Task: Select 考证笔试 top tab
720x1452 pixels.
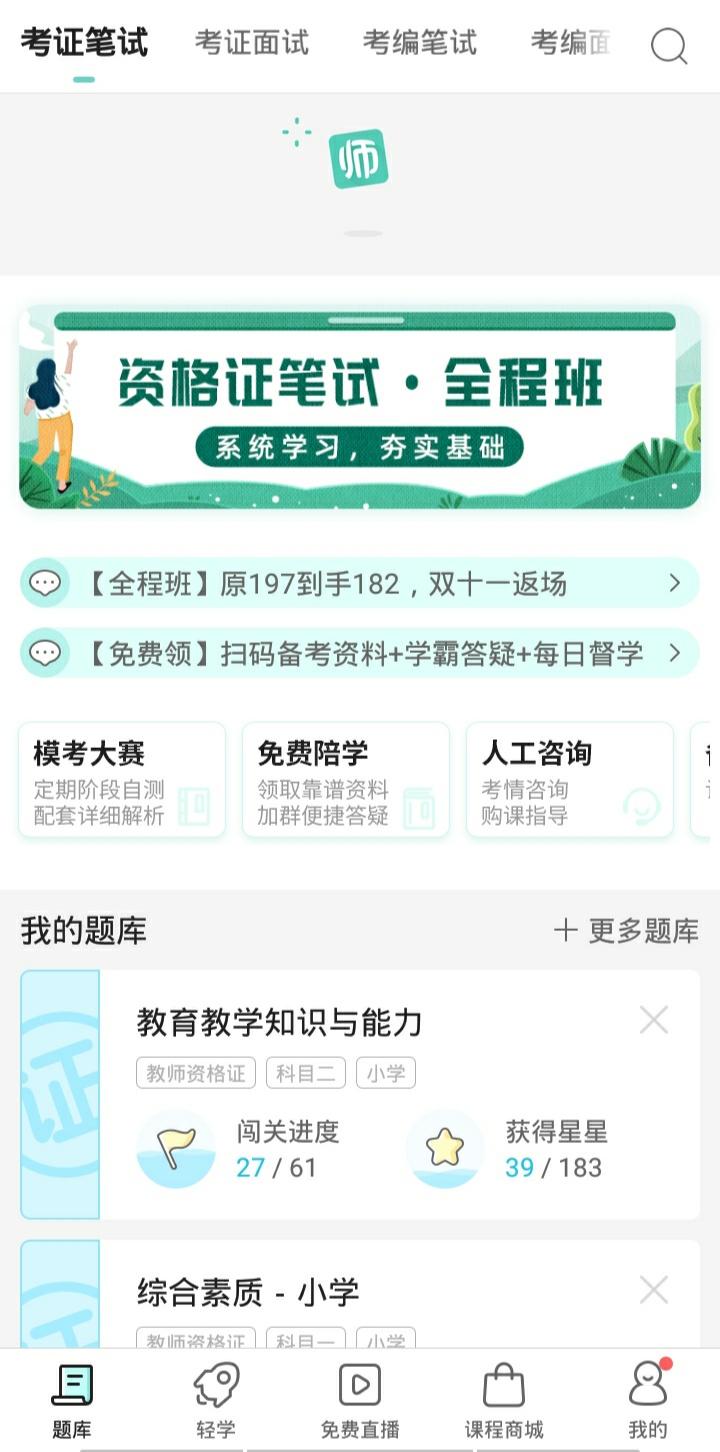Action: click(84, 43)
